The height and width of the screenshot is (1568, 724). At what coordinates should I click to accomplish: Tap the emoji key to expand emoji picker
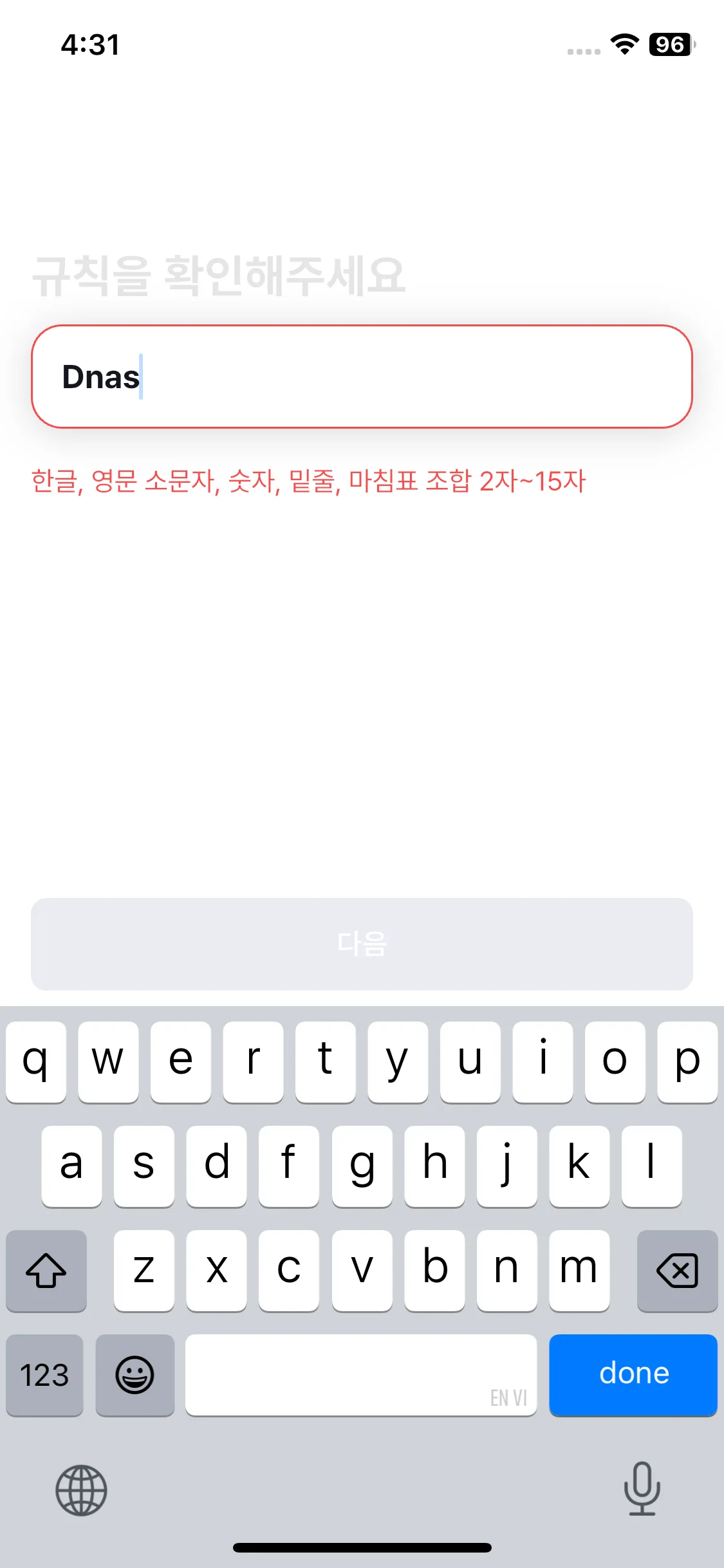[x=135, y=1376]
